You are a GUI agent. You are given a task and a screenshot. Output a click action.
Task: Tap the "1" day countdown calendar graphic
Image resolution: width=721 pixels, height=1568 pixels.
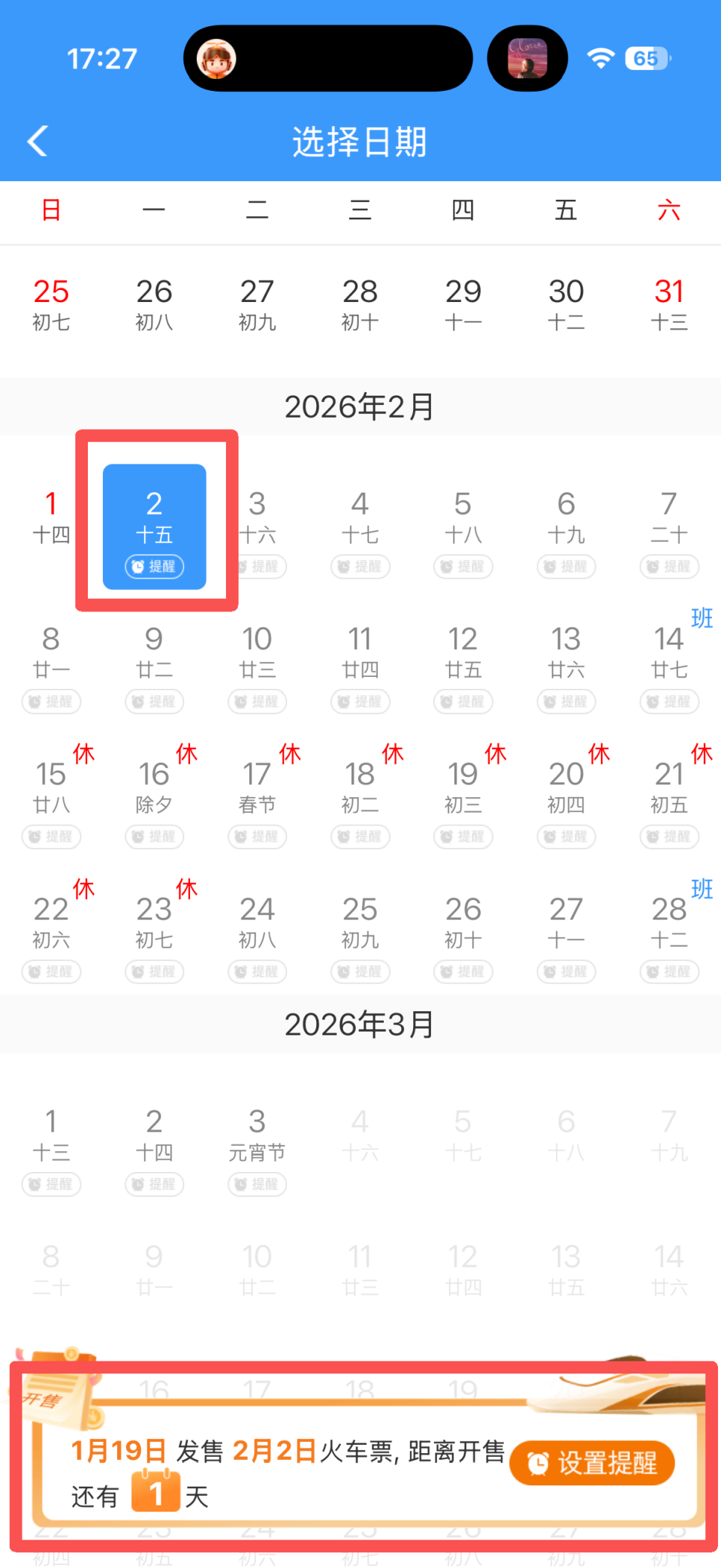click(155, 1491)
